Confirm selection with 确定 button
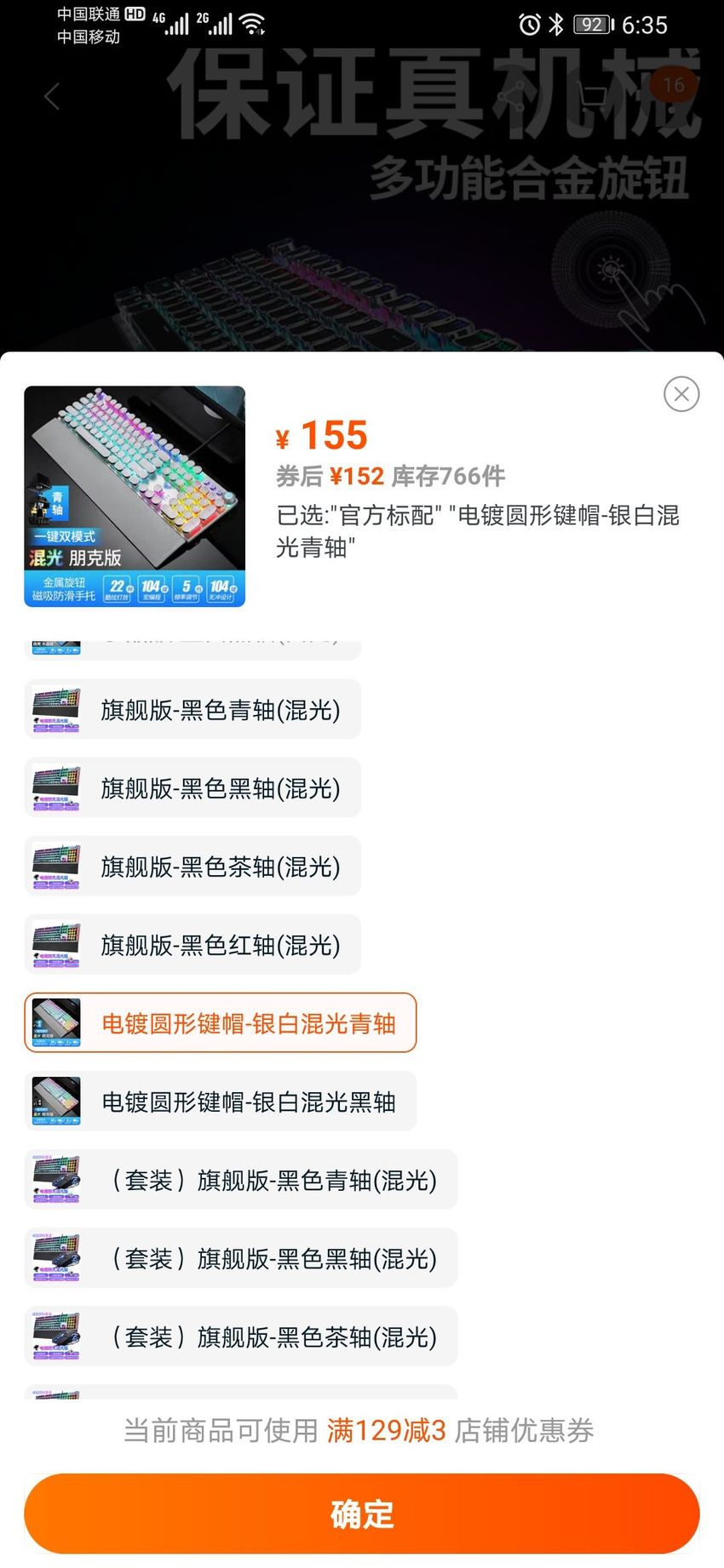Viewport: 724px width, 1568px height. click(x=362, y=1514)
